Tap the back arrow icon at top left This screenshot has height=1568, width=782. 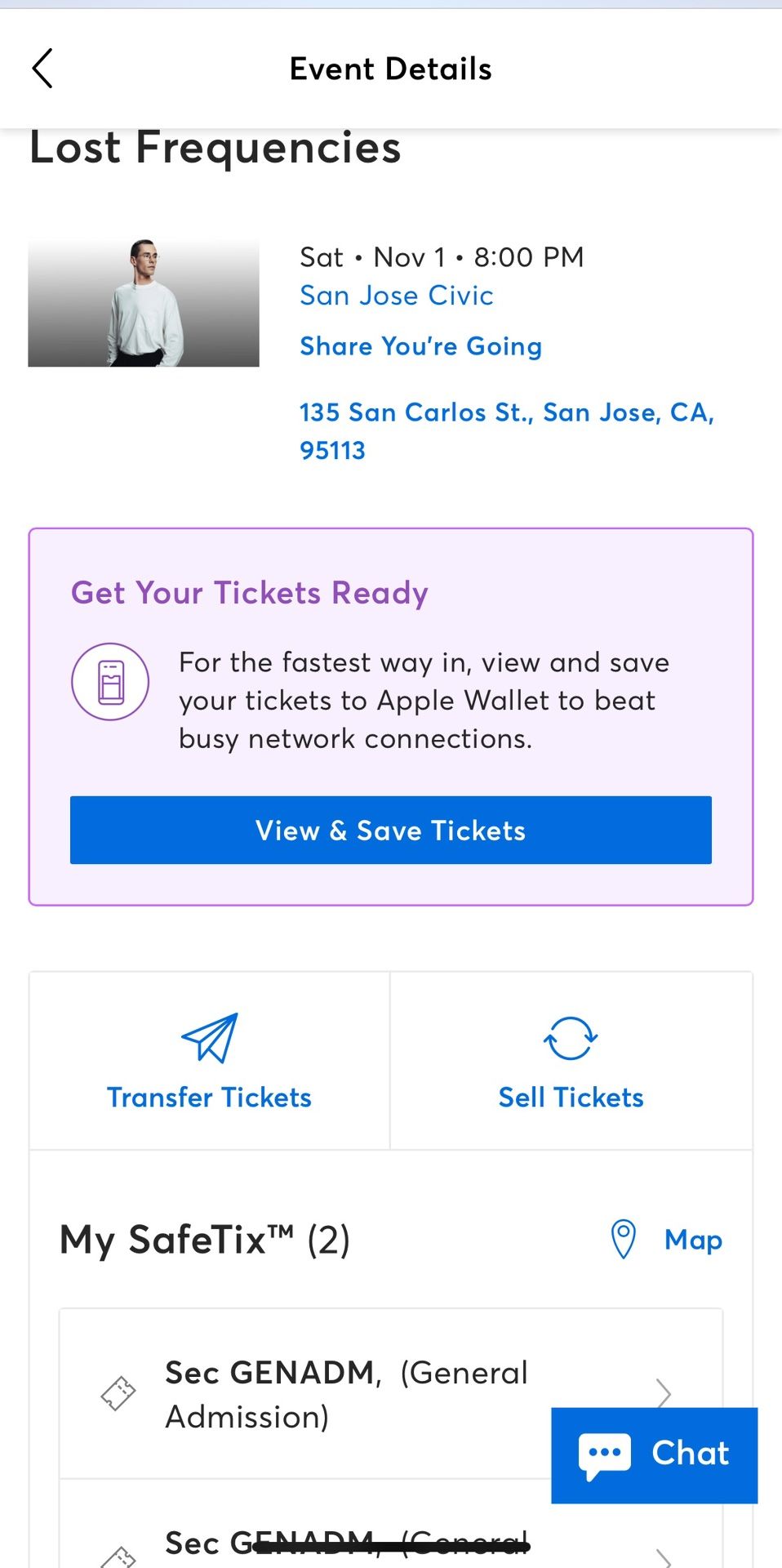(x=42, y=69)
